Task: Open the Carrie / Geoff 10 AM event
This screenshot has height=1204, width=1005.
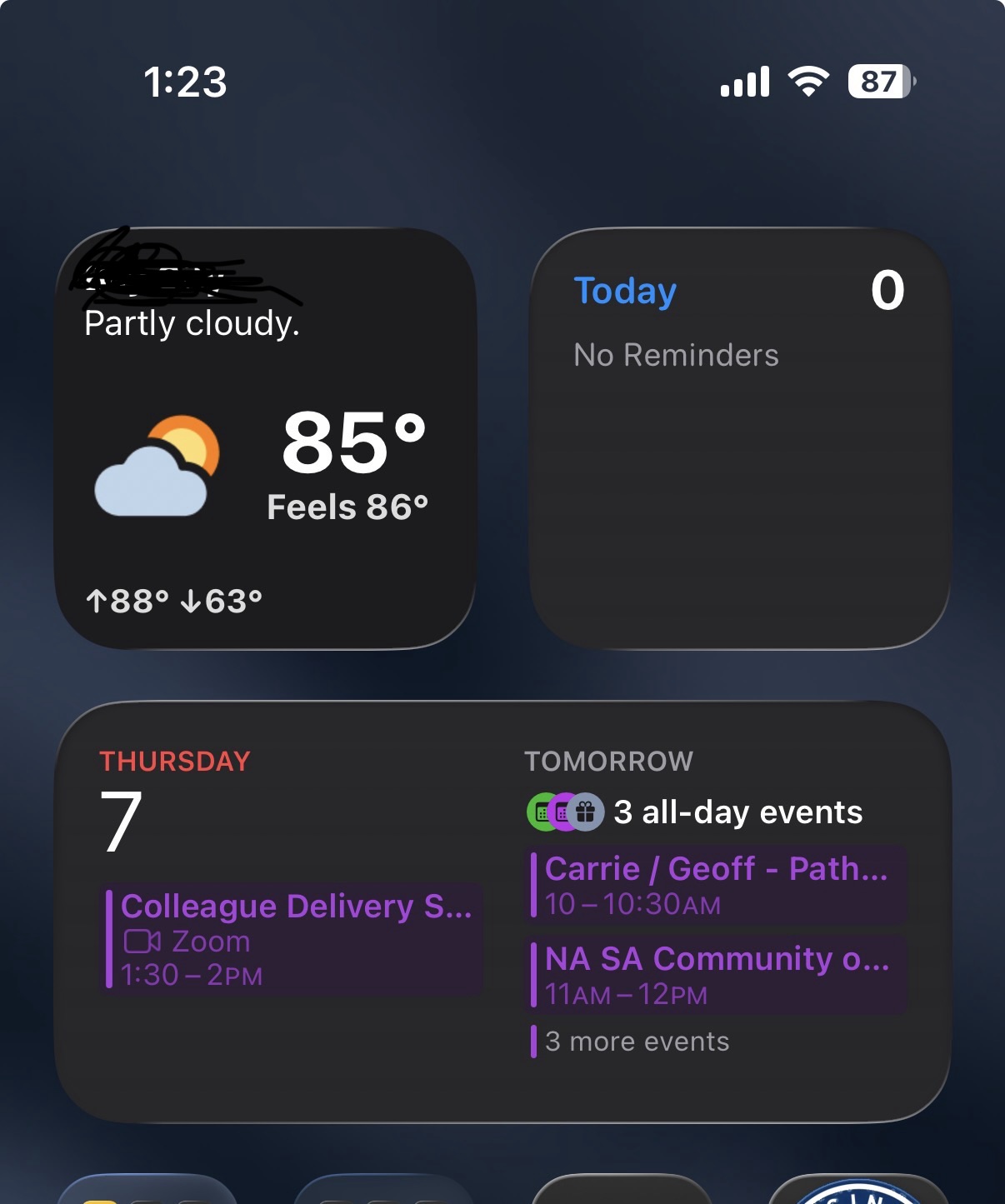Action: pyautogui.click(x=717, y=885)
